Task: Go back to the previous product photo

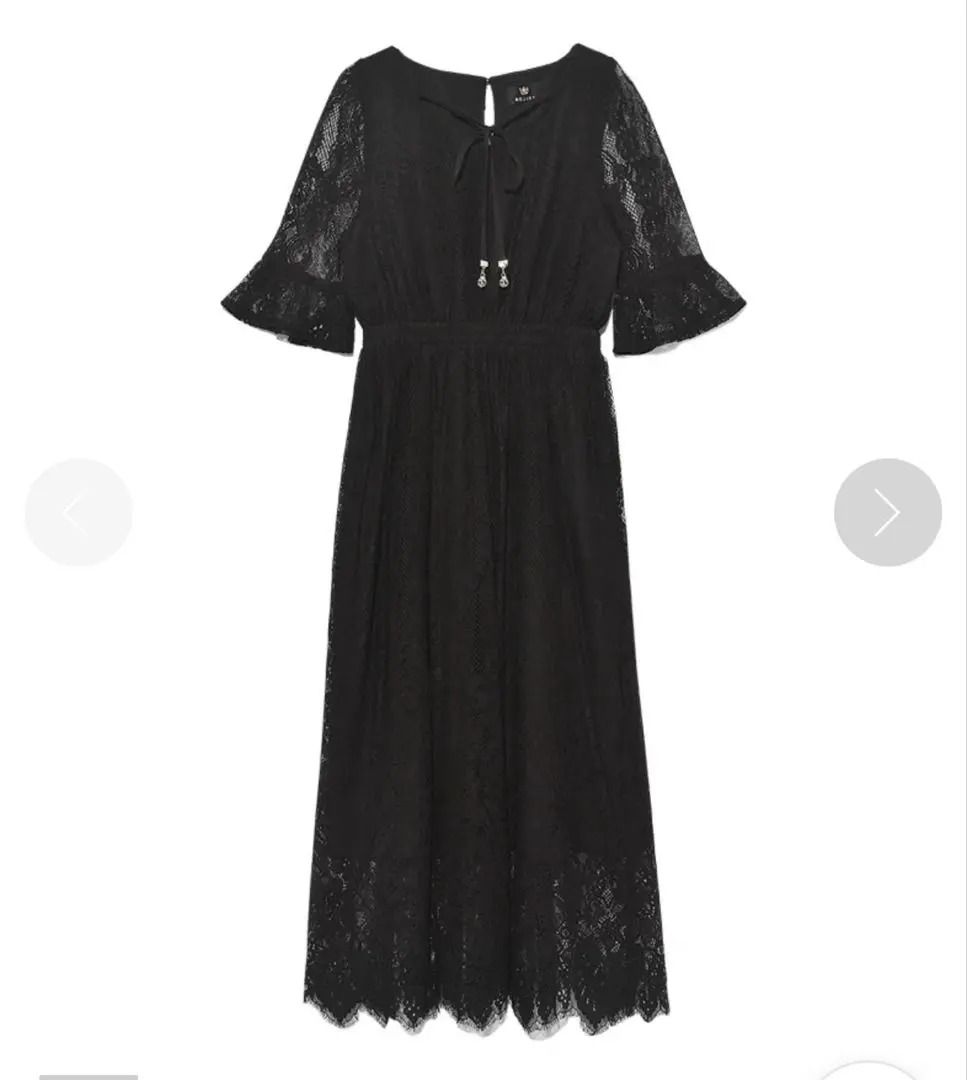Action: point(78,512)
